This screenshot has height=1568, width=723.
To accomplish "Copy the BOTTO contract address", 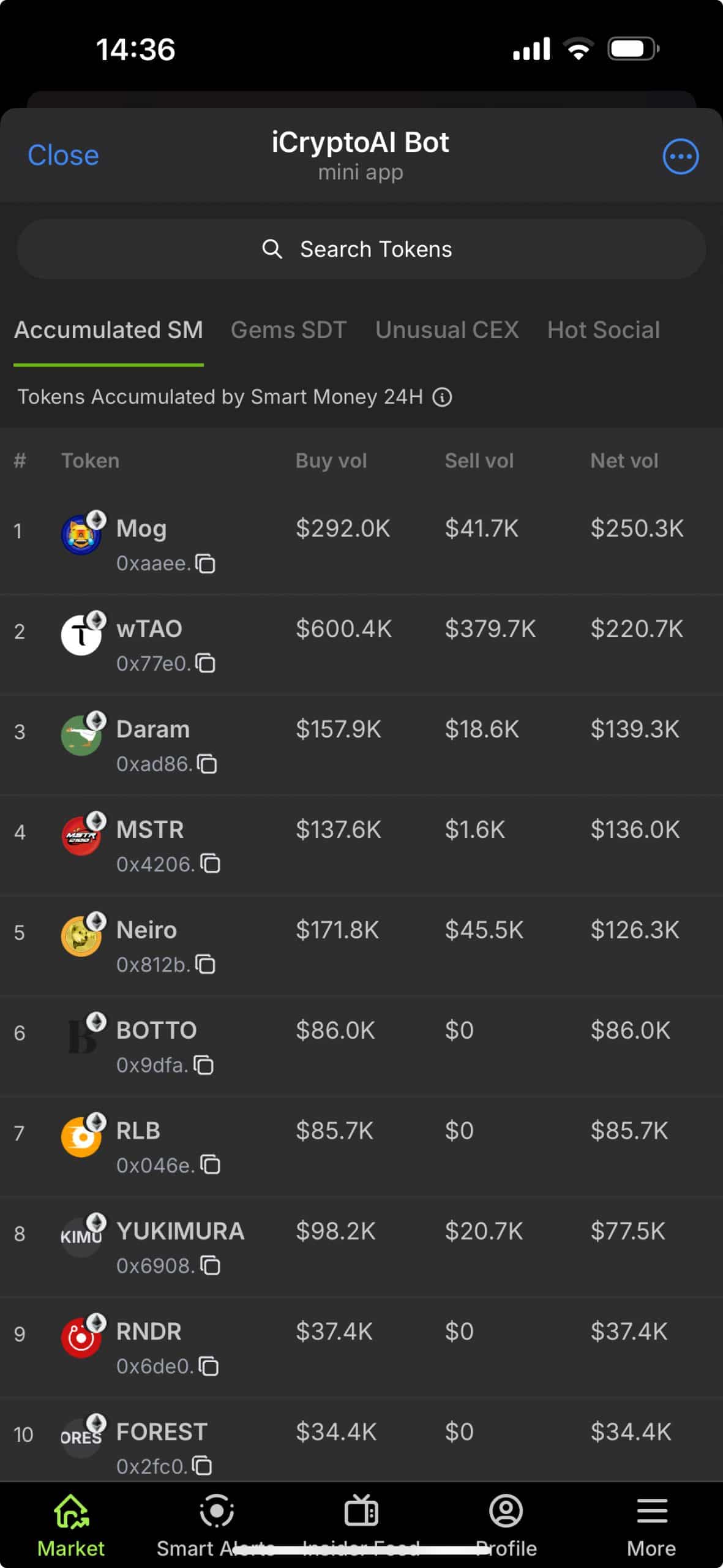I will click(x=204, y=1065).
